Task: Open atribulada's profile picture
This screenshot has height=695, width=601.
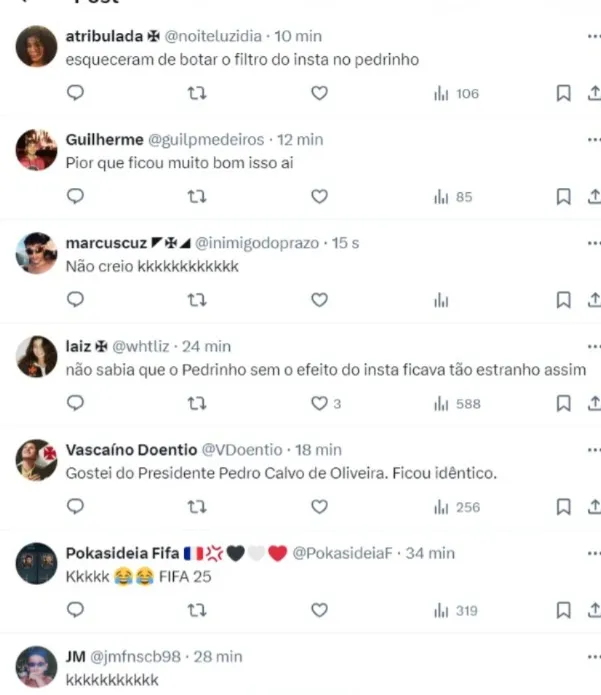Action: point(37,46)
